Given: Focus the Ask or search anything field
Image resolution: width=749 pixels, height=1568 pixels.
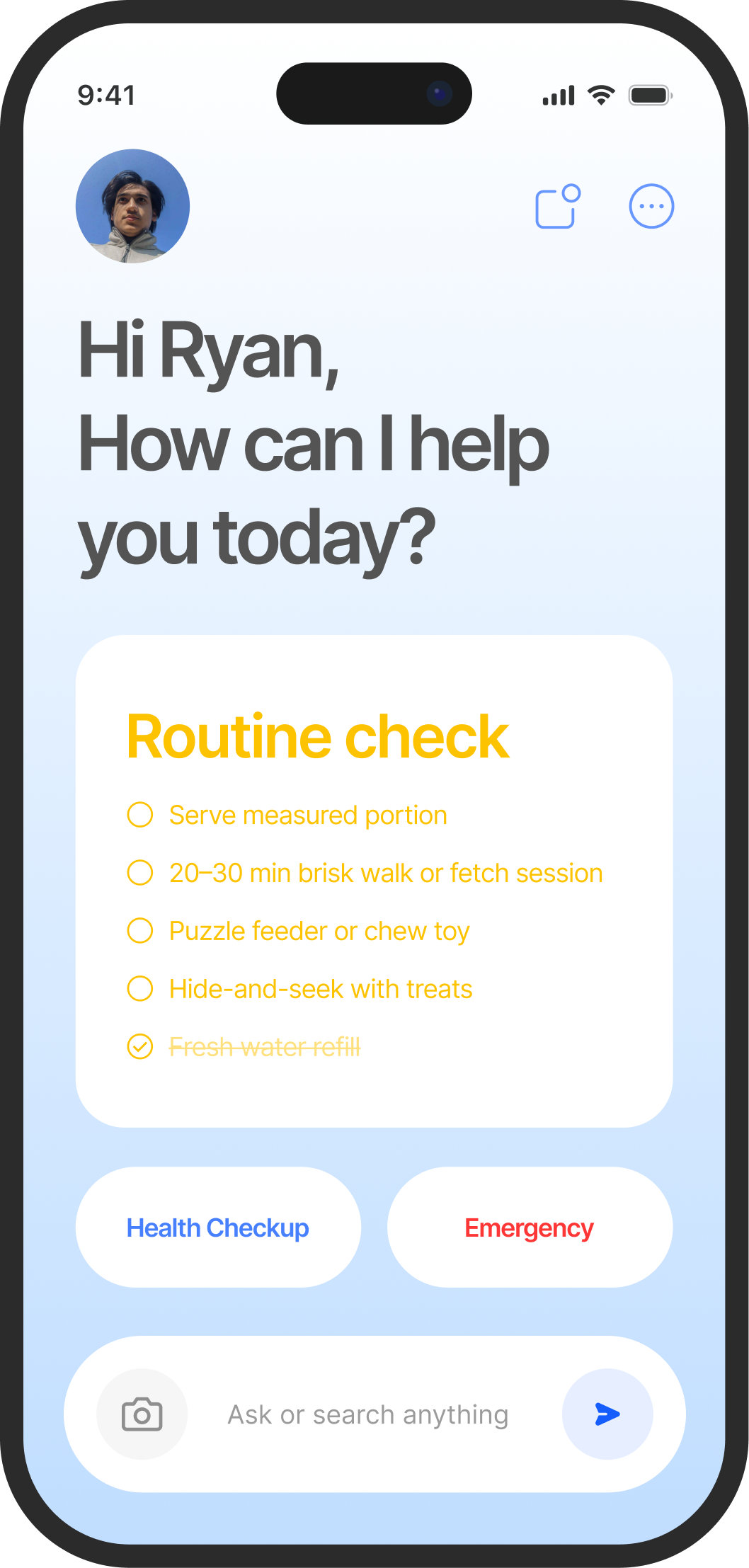Looking at the screenshot, I should click(x=368, y=1414).
